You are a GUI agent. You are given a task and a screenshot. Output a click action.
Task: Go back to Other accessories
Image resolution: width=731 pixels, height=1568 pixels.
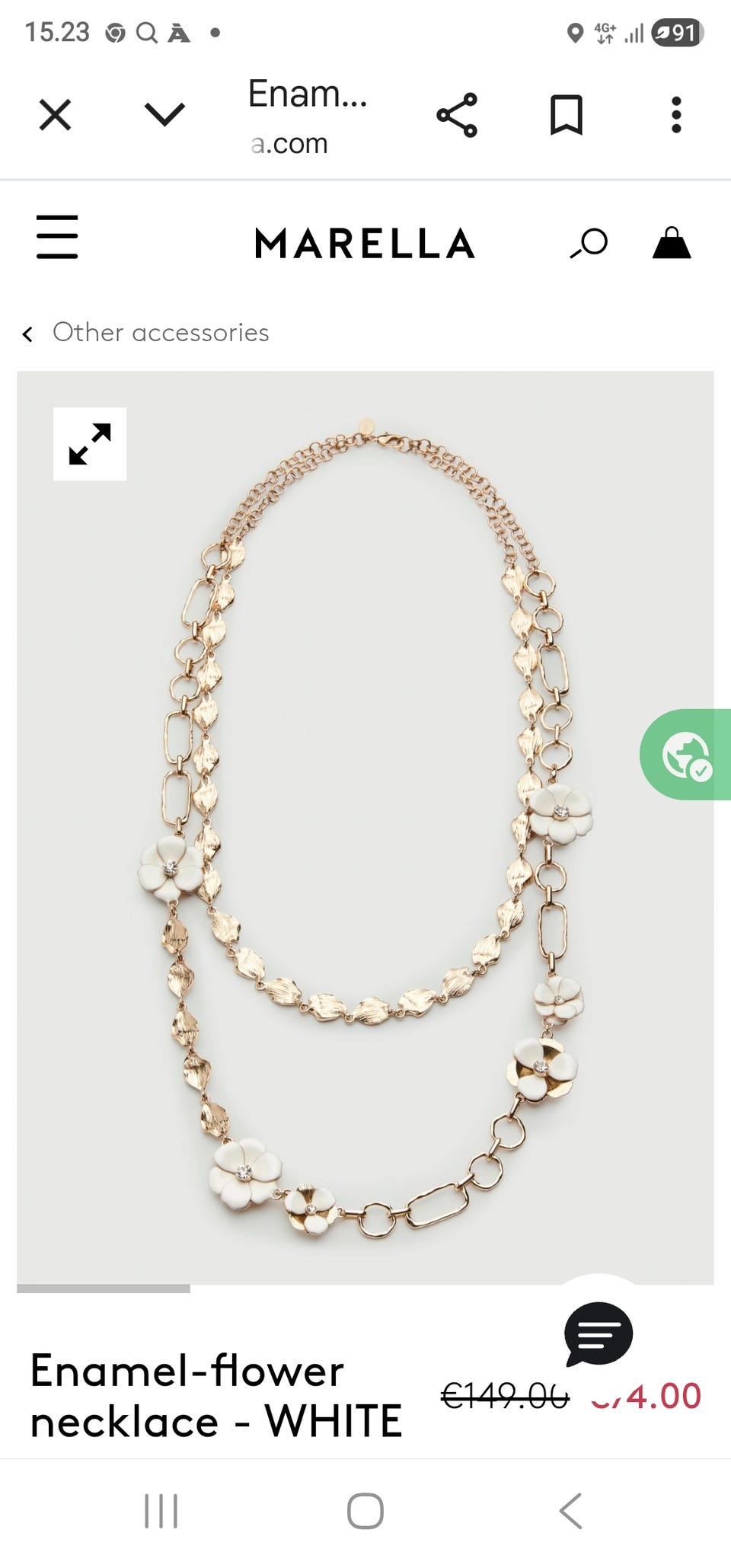tap(145, 333)
